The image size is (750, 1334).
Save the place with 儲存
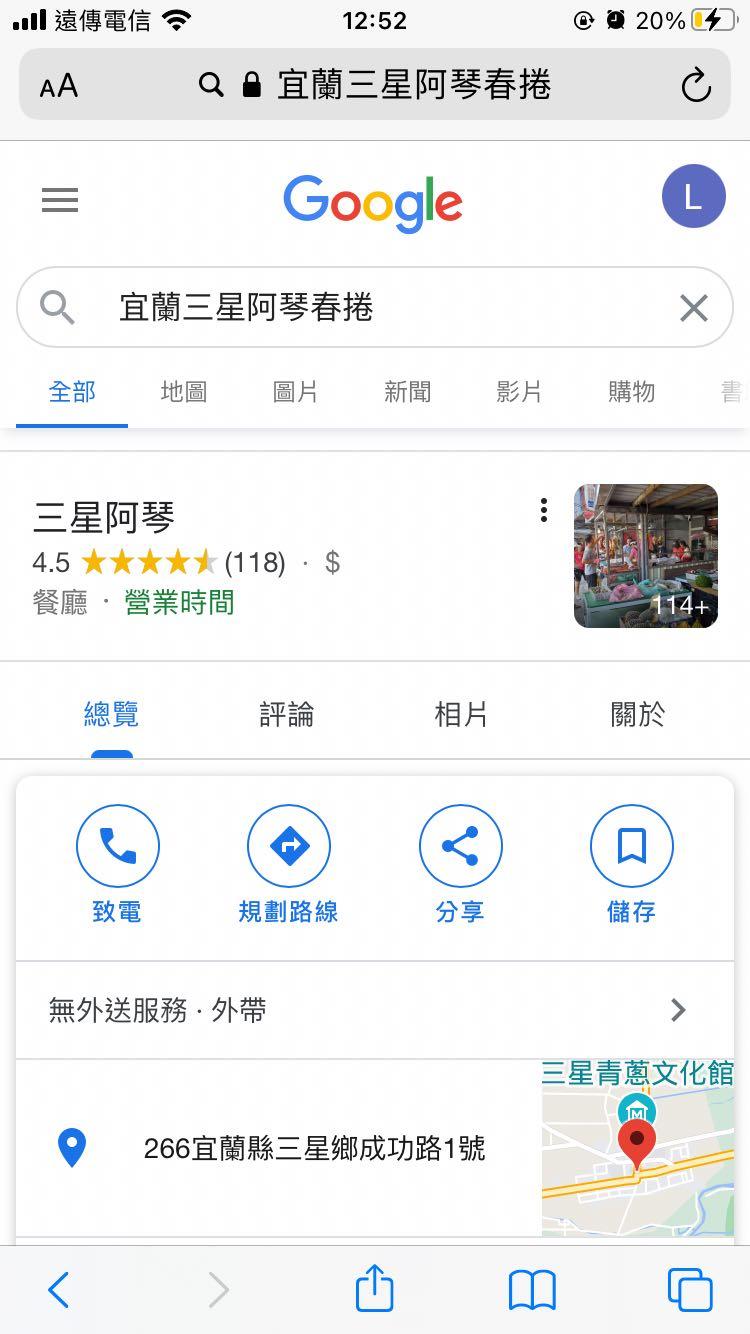[x=631, y=865]
